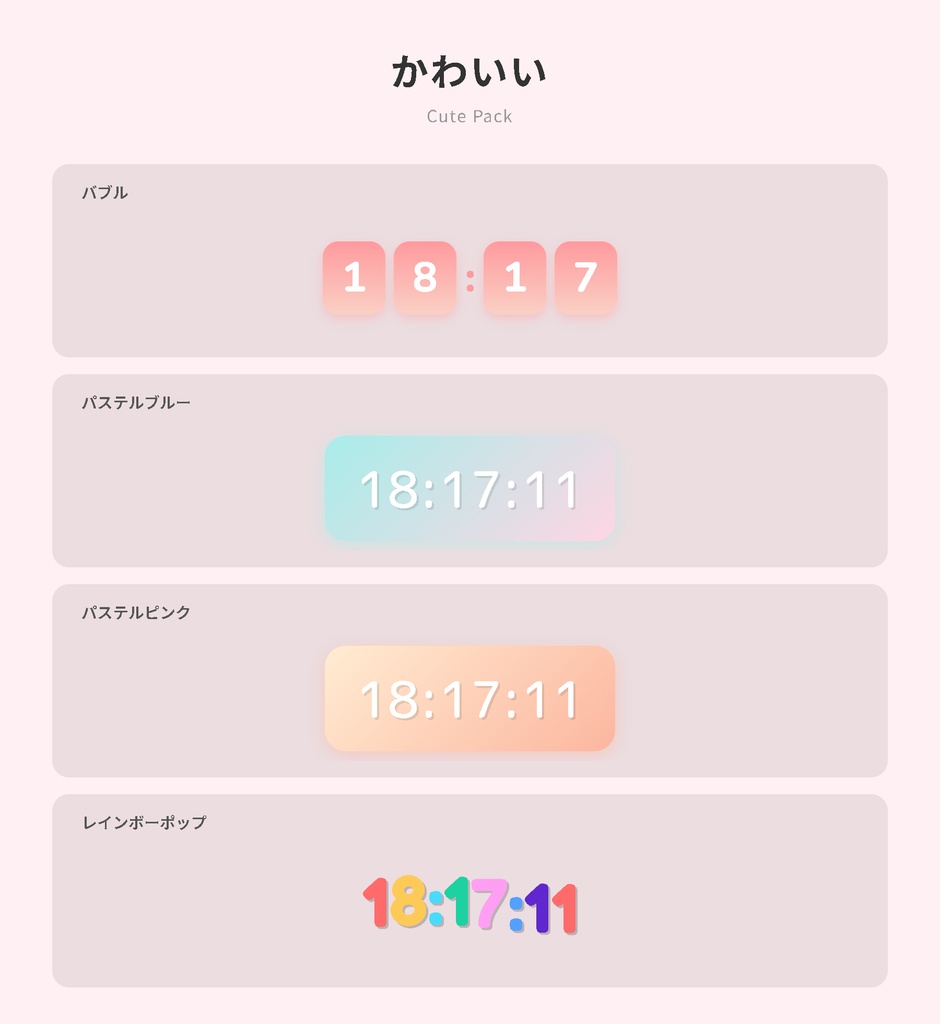940x1024 pixels.
Task: Click the Cute Pack subtitle link
Action: [469, 116]
